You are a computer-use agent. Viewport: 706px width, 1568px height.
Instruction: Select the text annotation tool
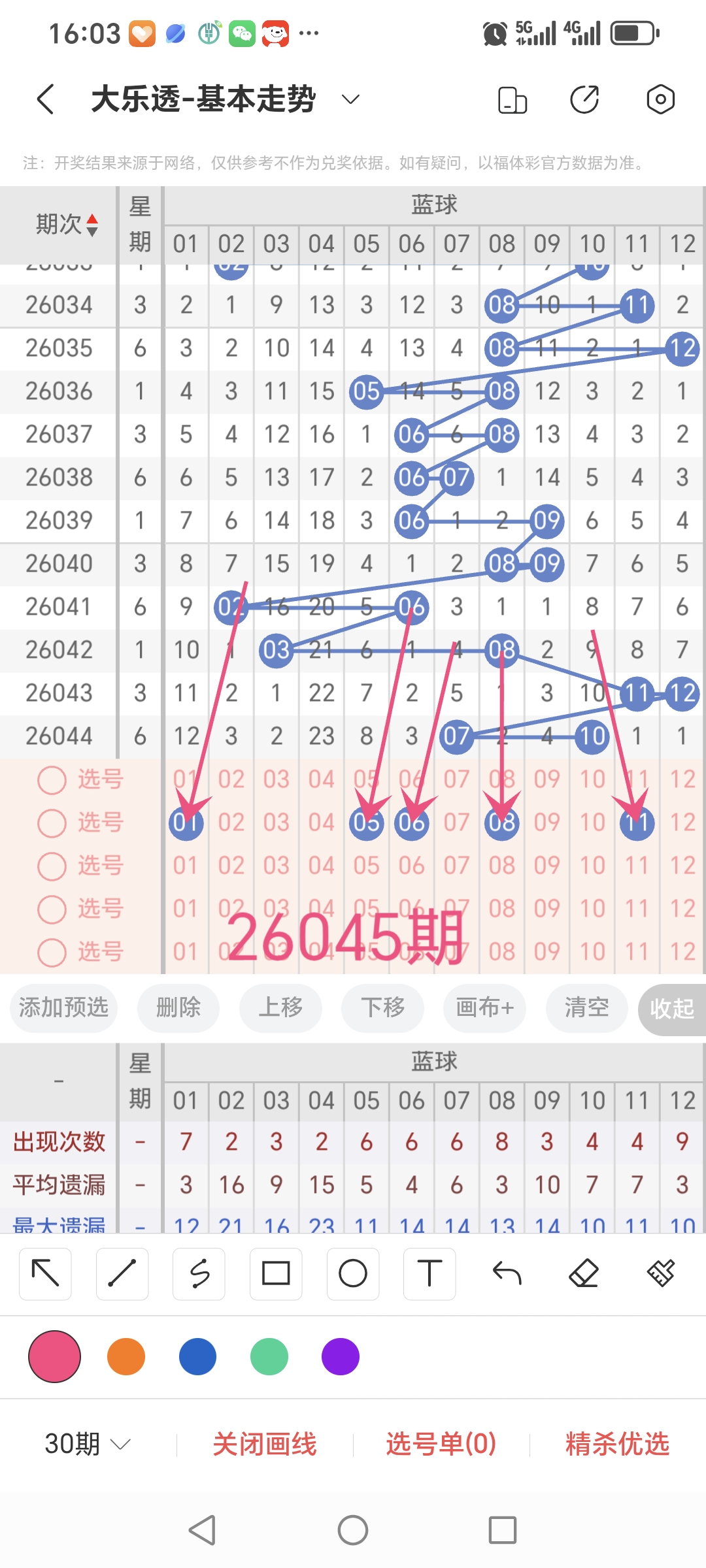pyautogui.click(x=429, y=1274)
